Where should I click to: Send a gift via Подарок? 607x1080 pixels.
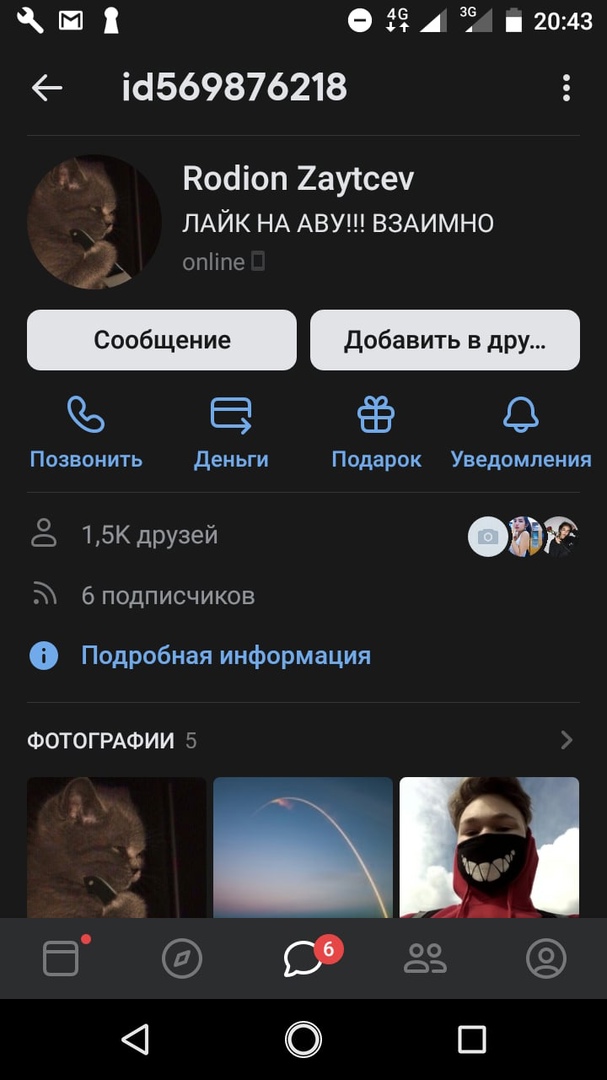[x=376, y=431]
